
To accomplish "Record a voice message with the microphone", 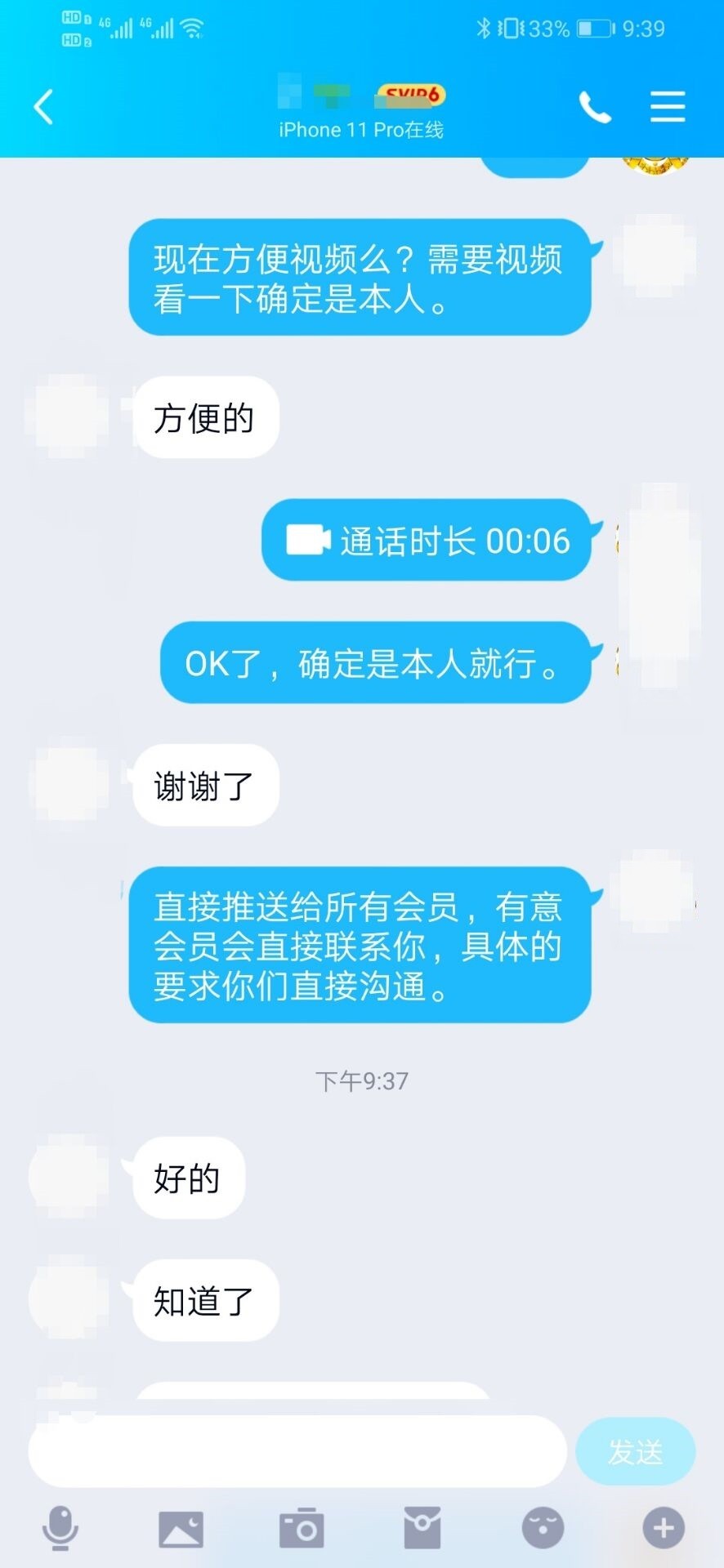I will [60, 1528].
